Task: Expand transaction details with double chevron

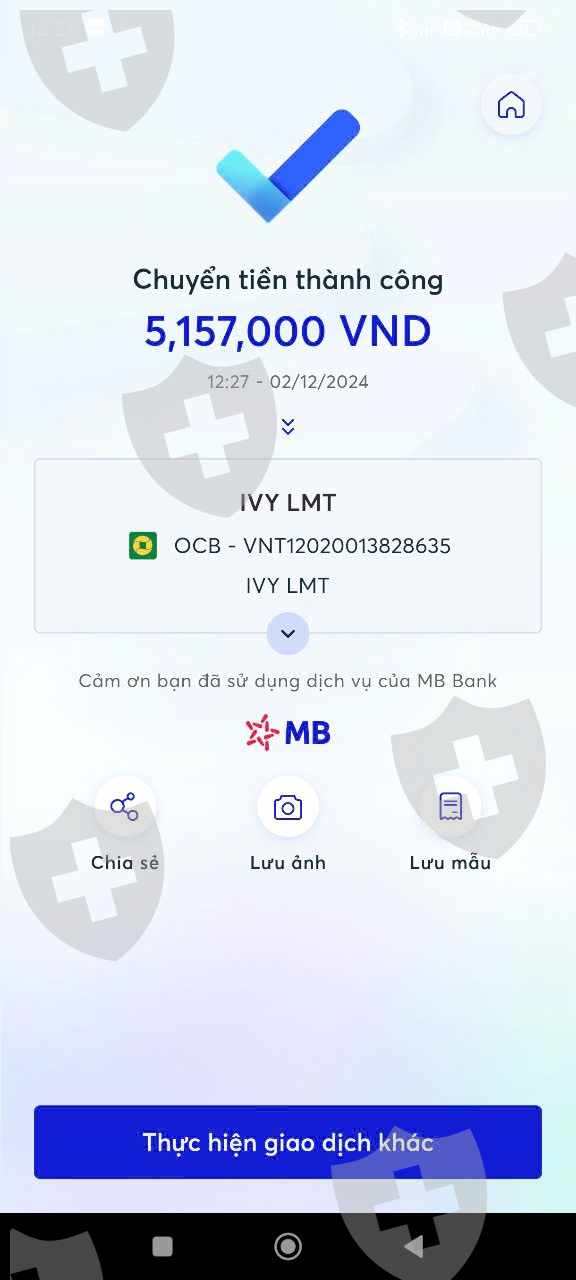Action: 288,426
